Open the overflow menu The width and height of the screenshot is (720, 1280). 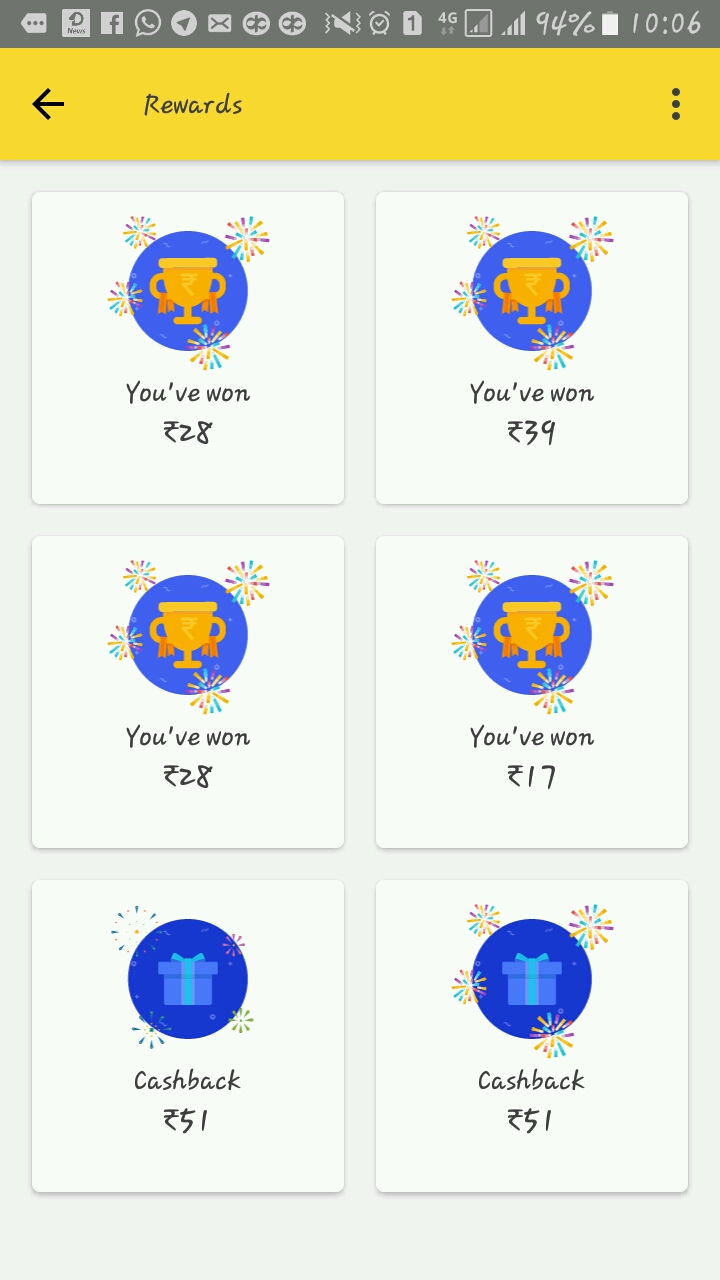click(x=676, y=104)
